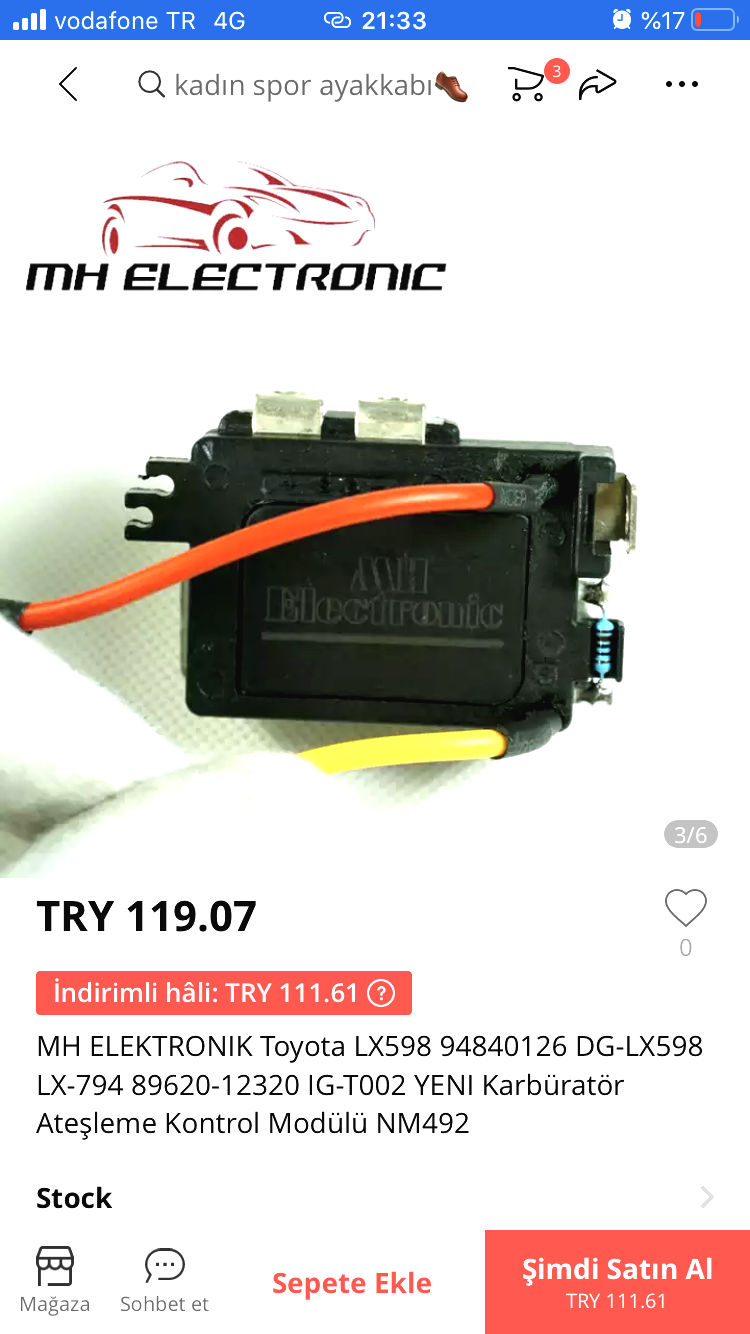Viewport: 750px width, 1334px height.
Task: Share this product
Action: point(598,85)
